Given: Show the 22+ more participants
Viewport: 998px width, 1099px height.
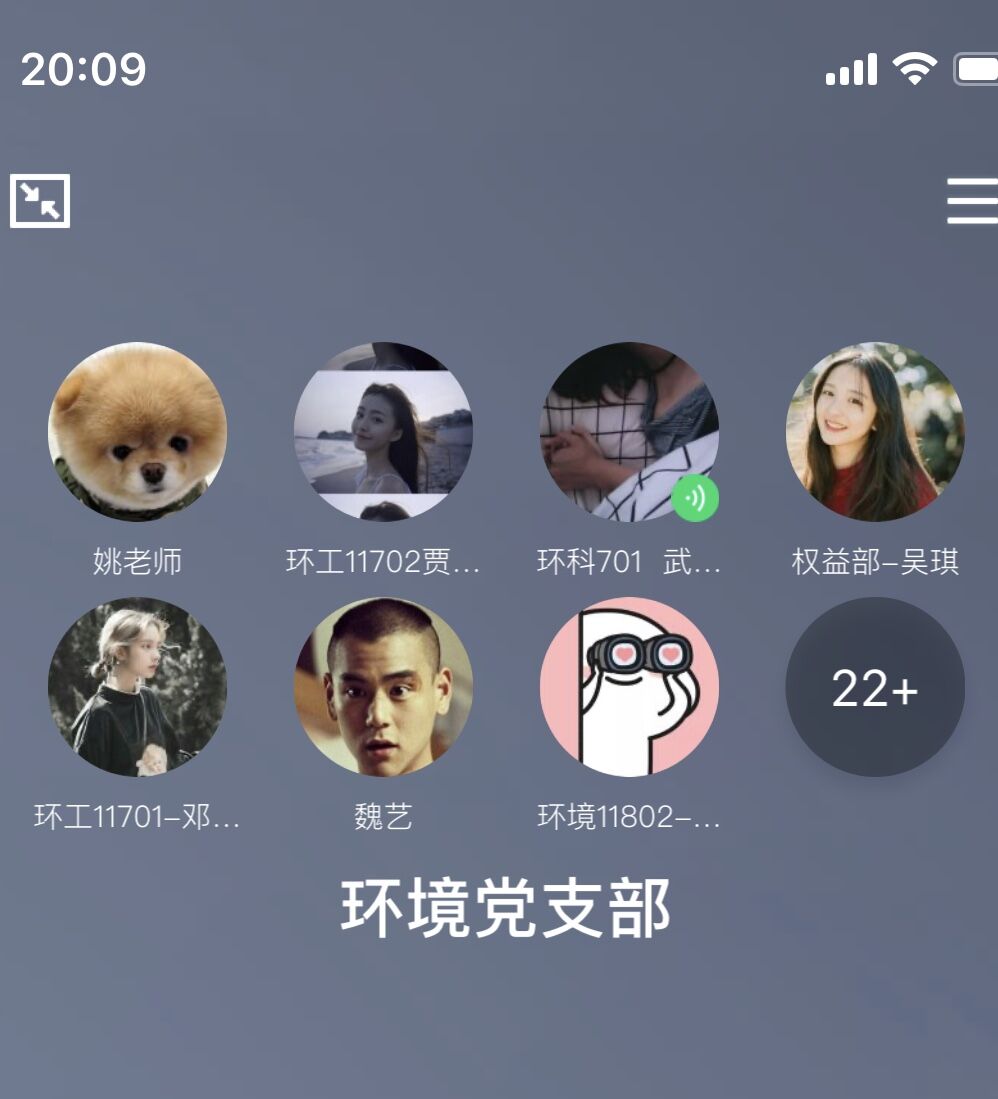Looking at the screenshot, I should pyautogui.click(x=875, y=687).
